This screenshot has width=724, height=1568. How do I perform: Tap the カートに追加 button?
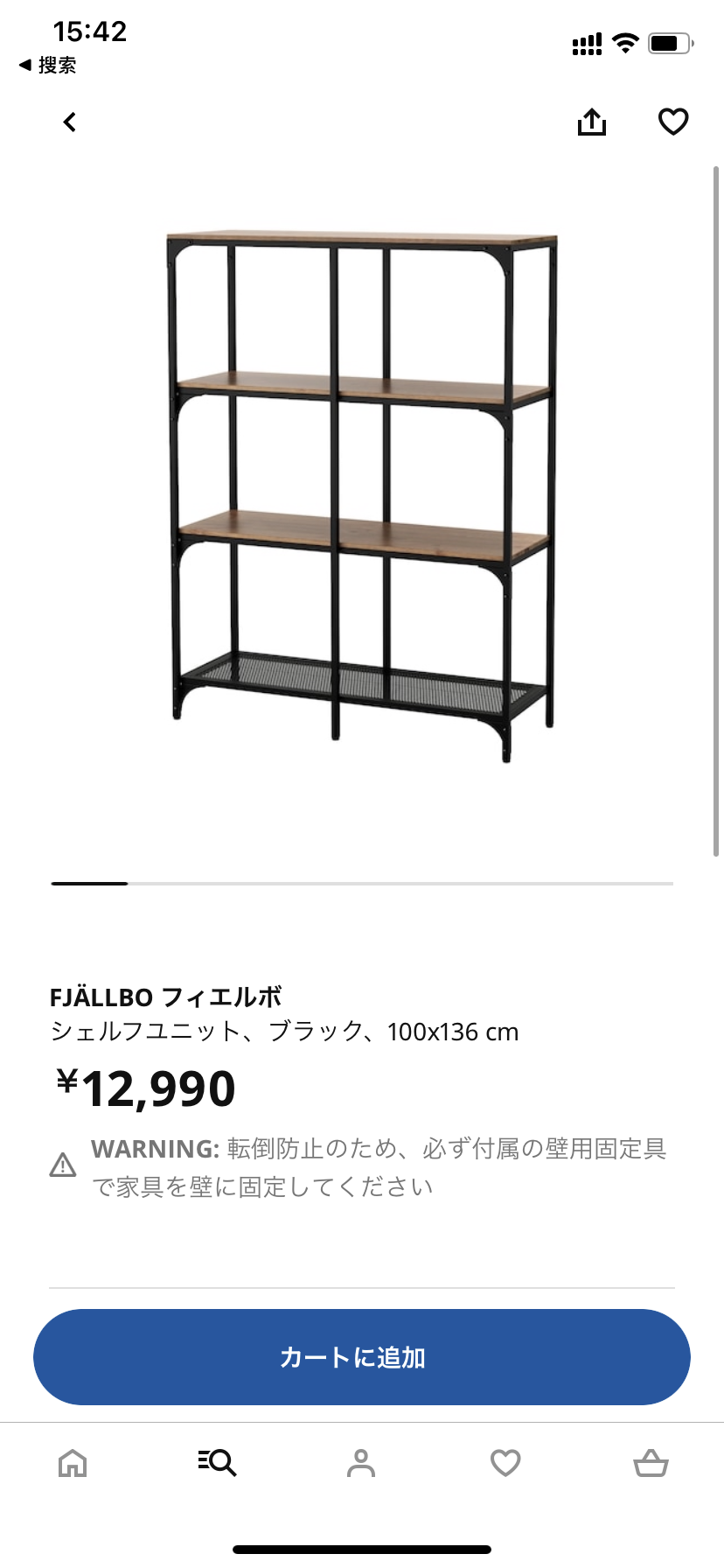click(361, 1357)
